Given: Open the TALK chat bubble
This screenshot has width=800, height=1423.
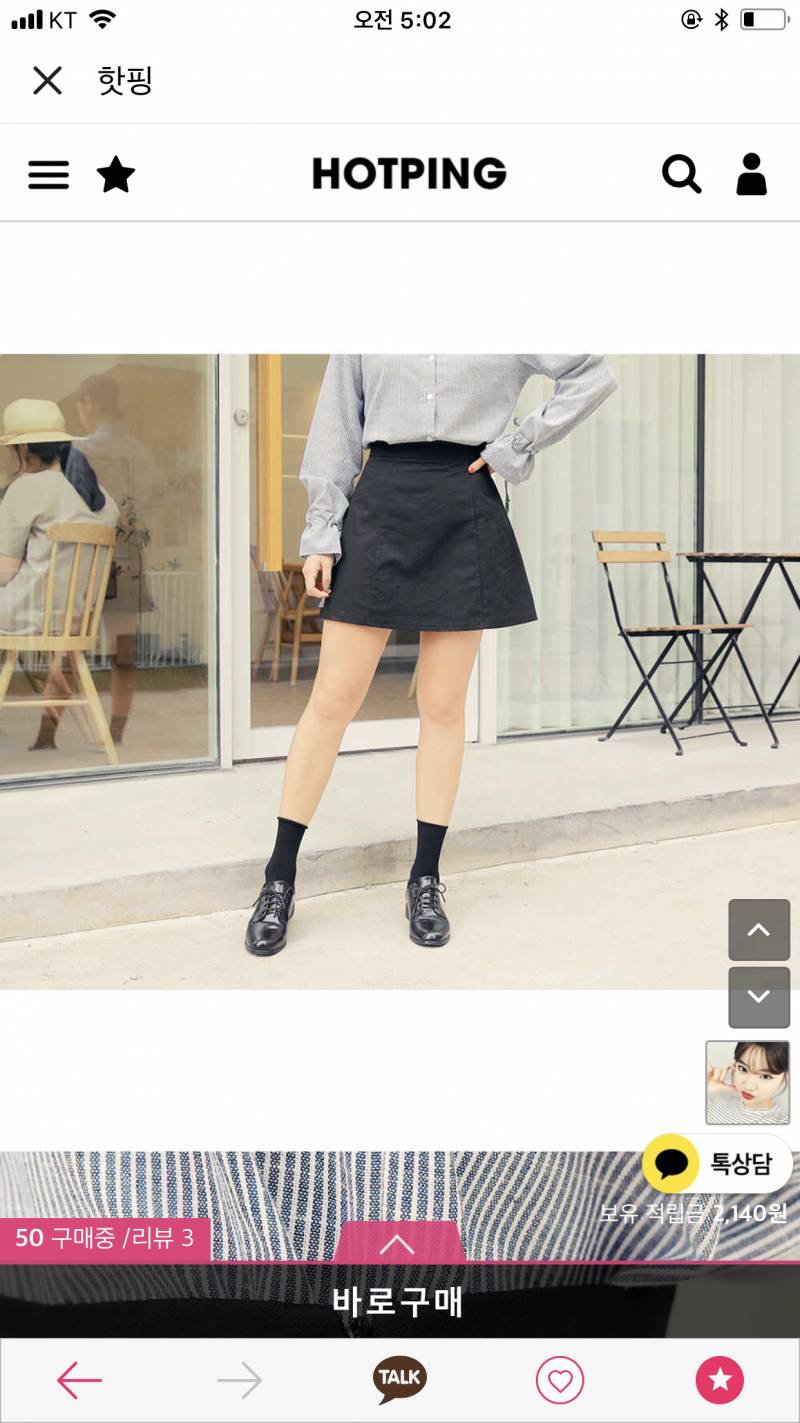Looking at the screenshot, I should coord(400,1380).
